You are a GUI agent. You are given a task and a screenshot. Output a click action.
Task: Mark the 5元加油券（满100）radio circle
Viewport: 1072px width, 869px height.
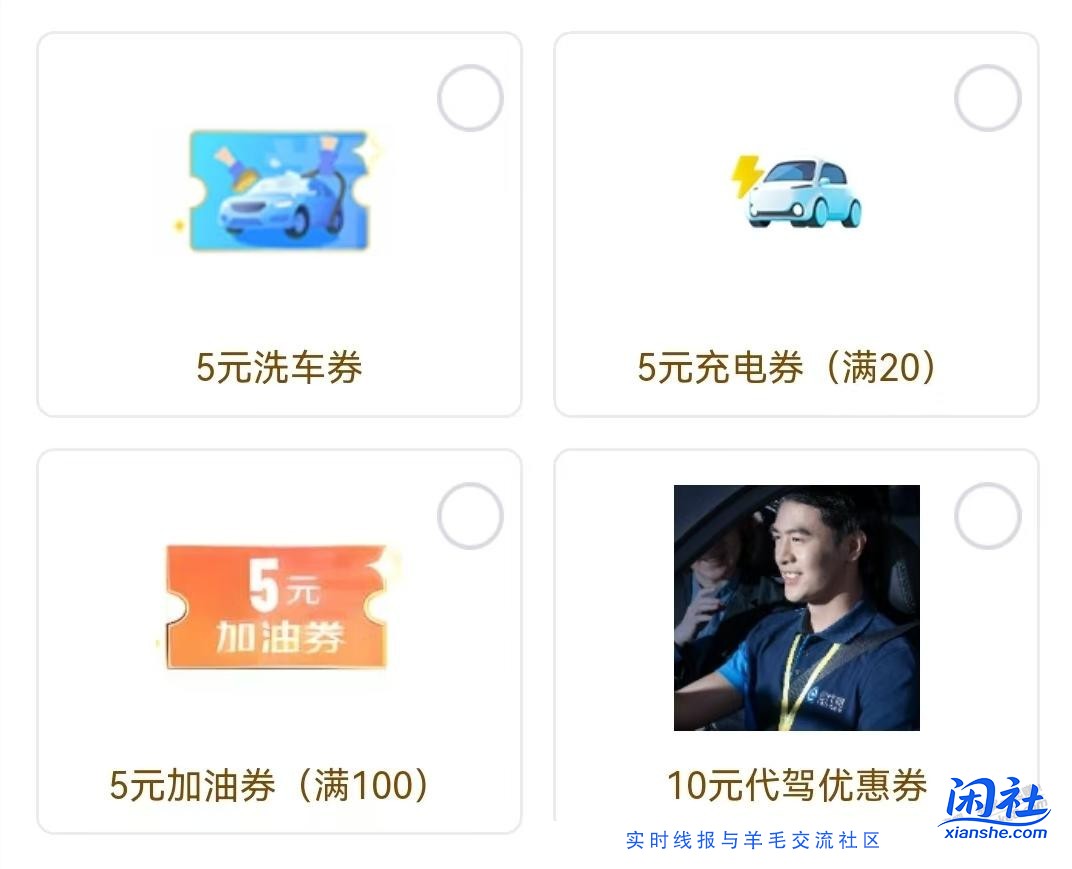[x=470, y=516]
